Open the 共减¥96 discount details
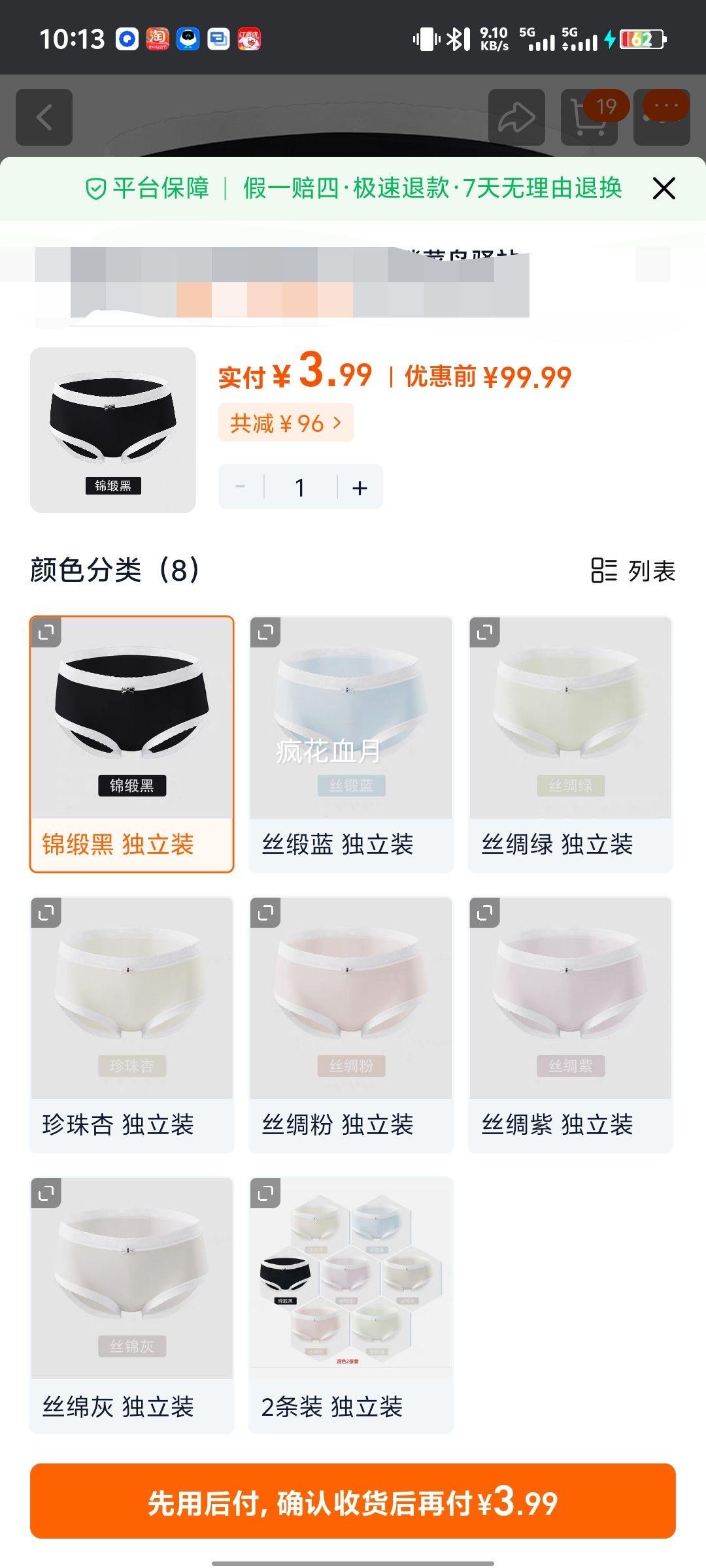706x1568 pixels. point(286,423)
